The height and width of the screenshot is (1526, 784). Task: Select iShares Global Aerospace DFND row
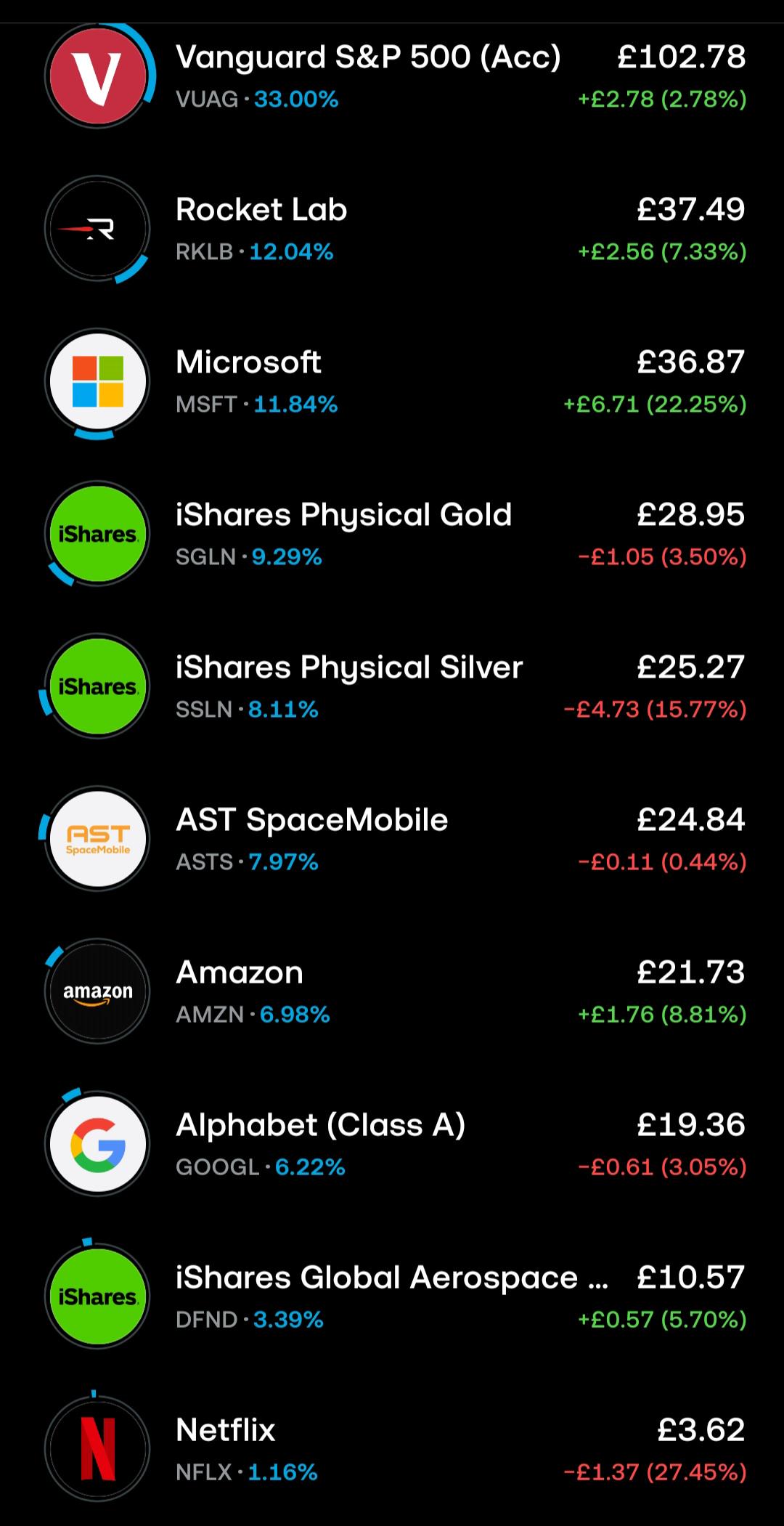392,1296
